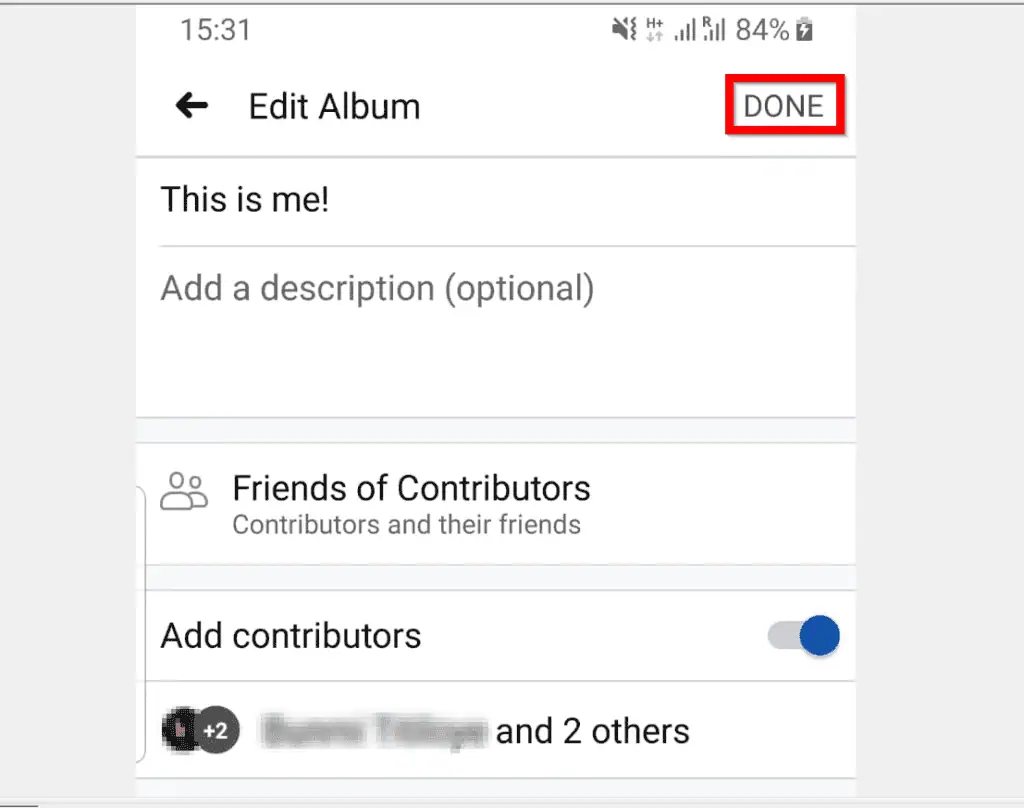Open the Friends of Contributors privacy setting
This screenshot has width=1024, height=808.
pyautogui.click(x=411, y=503)
